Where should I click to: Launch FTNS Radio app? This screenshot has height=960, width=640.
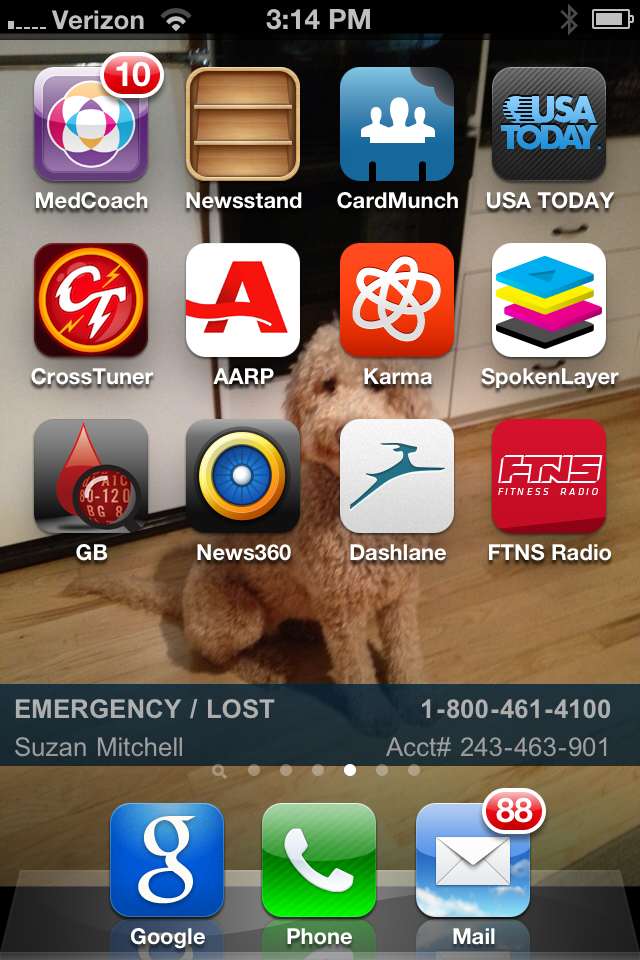pyautogui.click(x=549, y=477)
